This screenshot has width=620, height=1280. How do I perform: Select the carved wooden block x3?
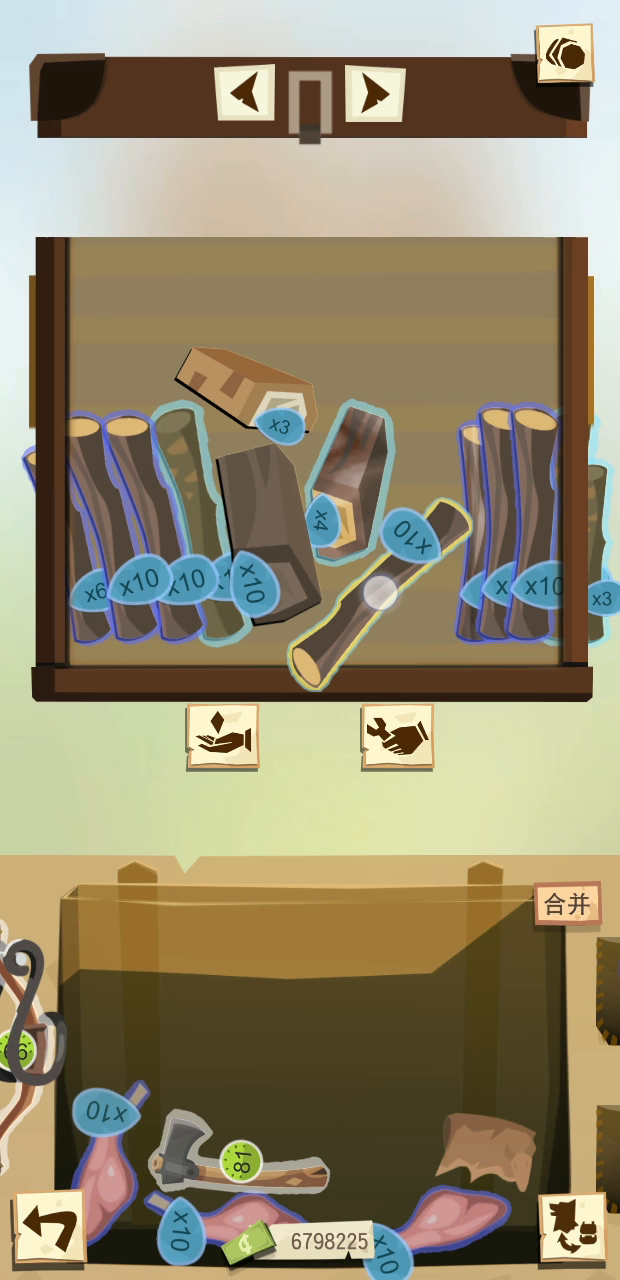coord(247,388)
